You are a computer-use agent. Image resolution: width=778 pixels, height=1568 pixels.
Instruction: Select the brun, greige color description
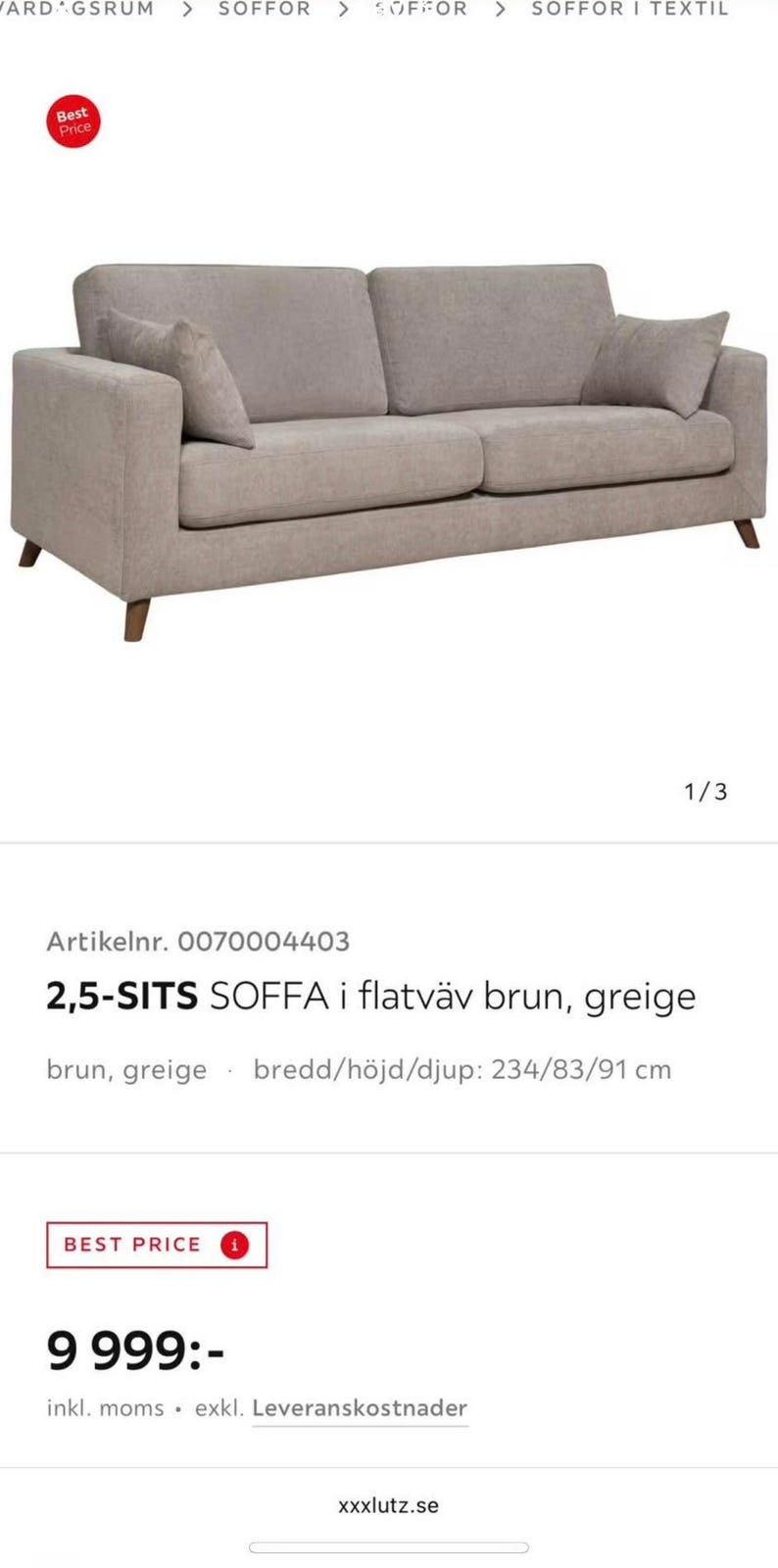click(x=126, y=1068)
